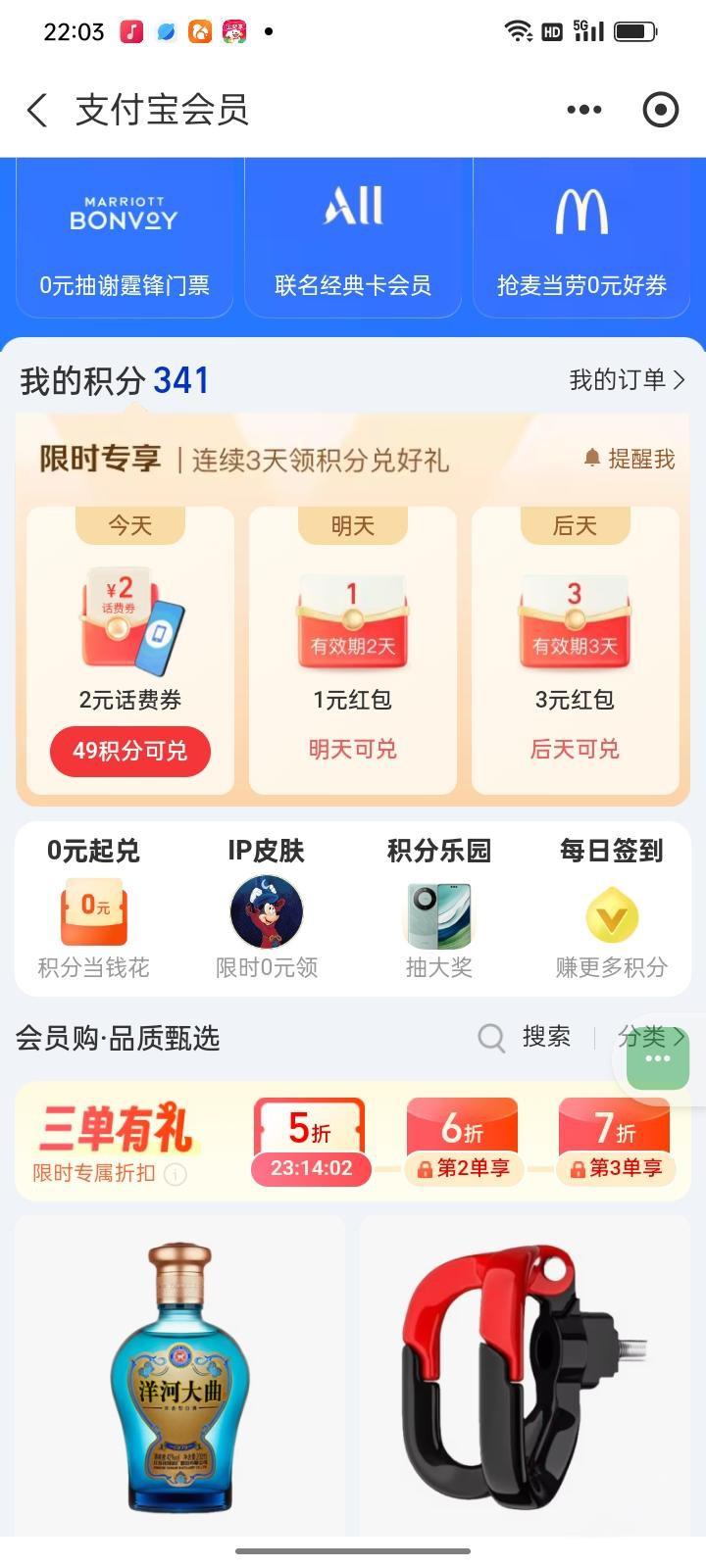Image resolution: width=706 pixels, height=1568 pixels.
Task: Open 每日签到 to earn points
Action: point(612,908)
